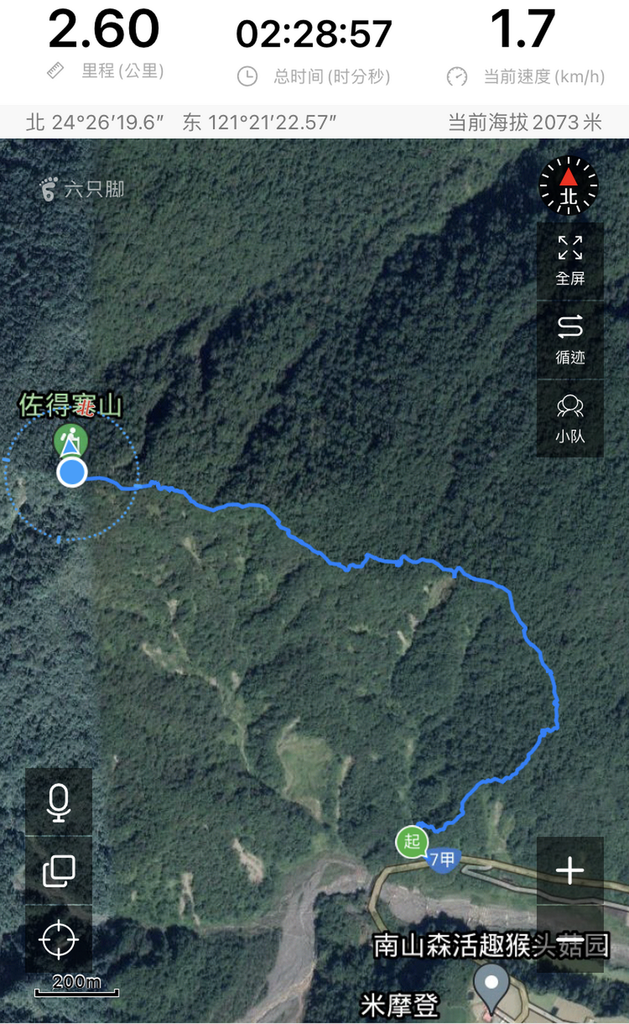
Task: Tap the green start point marker (起)
Action: coord(411,841)
